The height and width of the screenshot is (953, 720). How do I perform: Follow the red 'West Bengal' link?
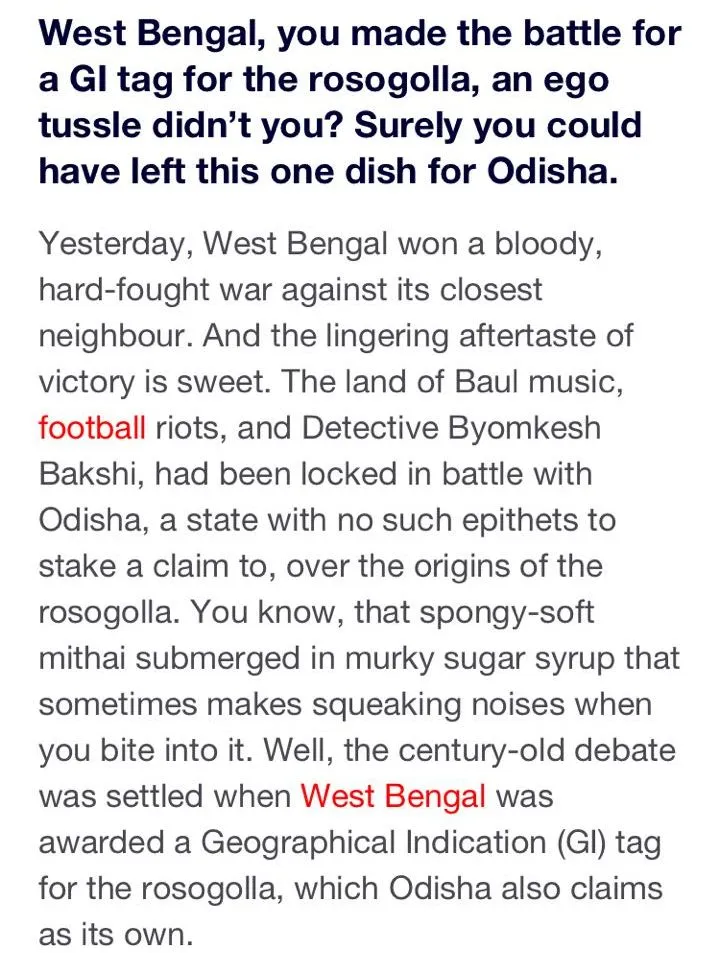pos(393,796)
